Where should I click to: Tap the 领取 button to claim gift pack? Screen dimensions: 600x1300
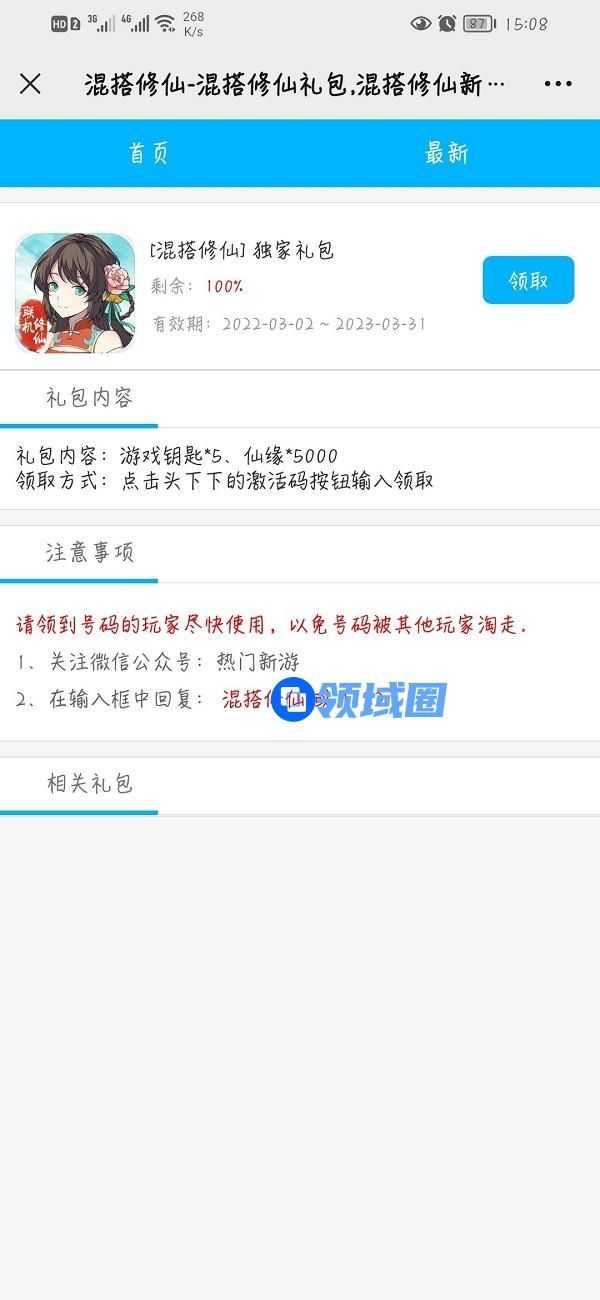pyautogui.click(x=528, y=280)
